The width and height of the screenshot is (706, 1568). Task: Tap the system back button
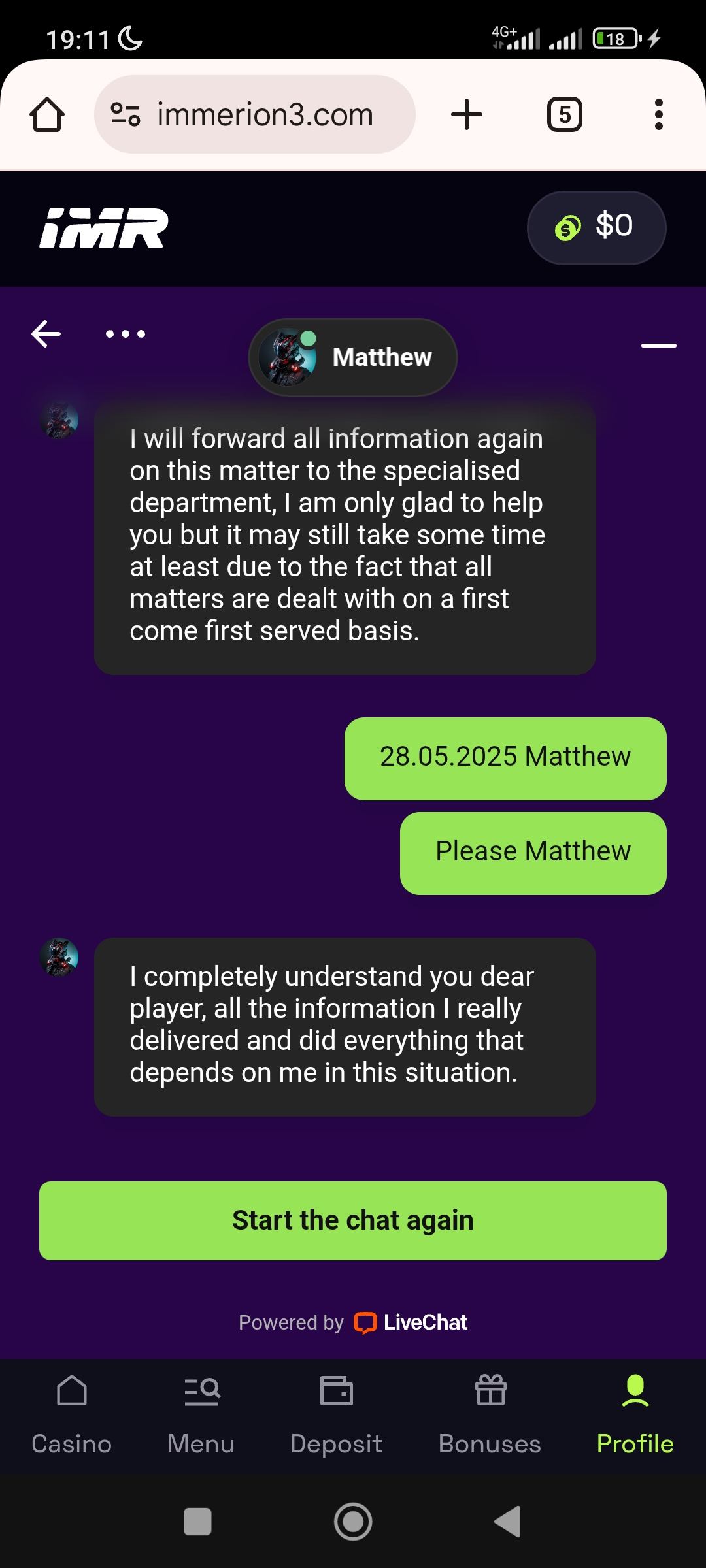pos(509,1522)
